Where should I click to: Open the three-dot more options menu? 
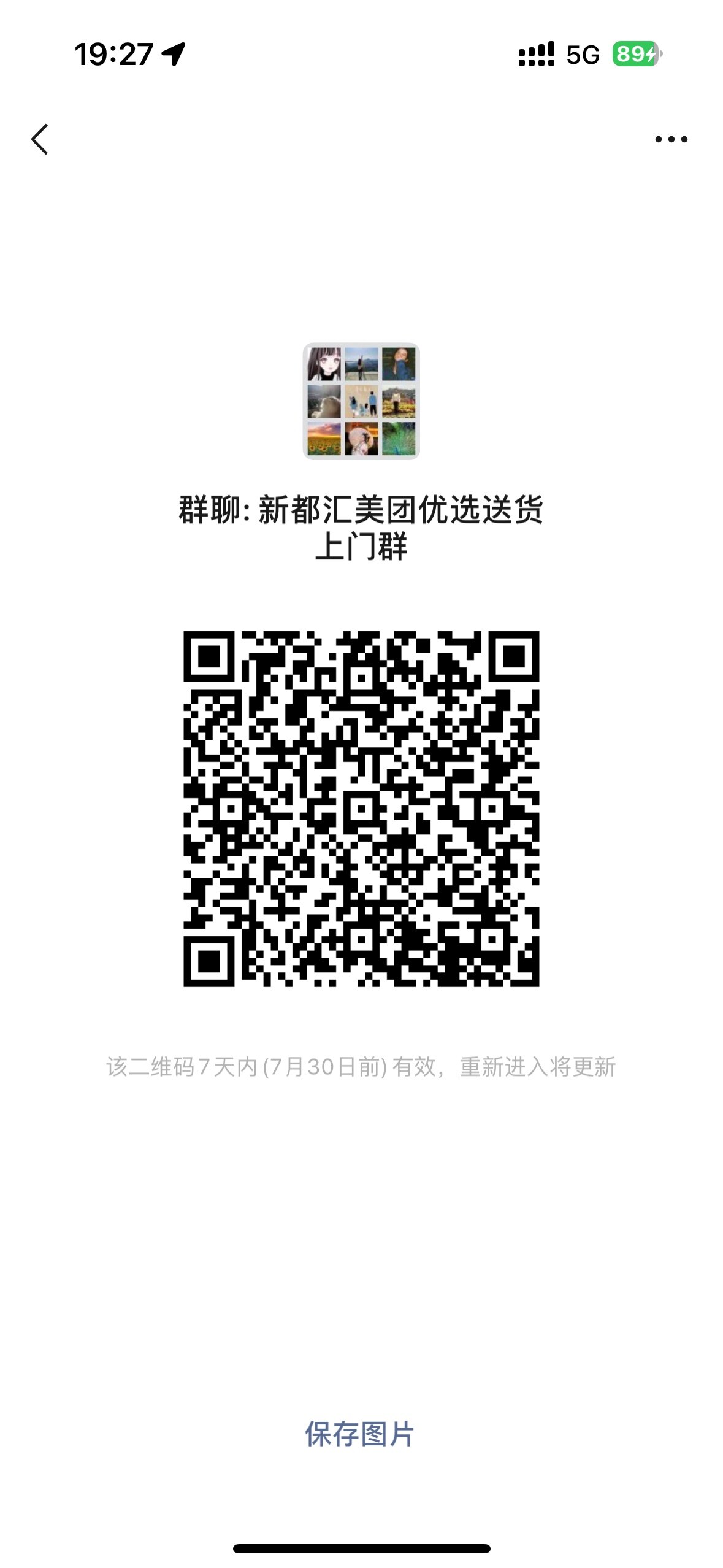[671, 140]
